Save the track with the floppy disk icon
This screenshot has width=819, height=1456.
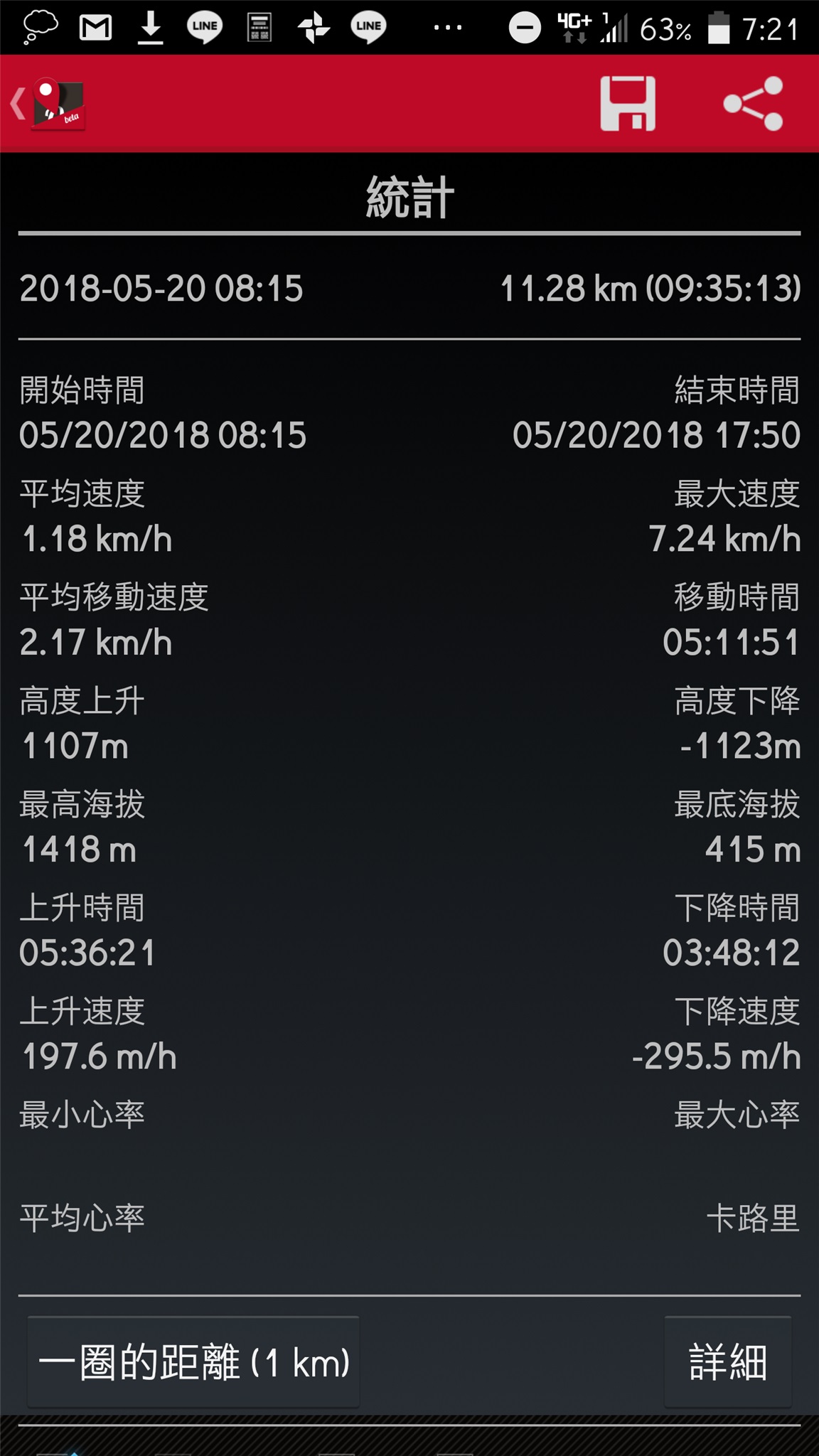click(628, 104)
